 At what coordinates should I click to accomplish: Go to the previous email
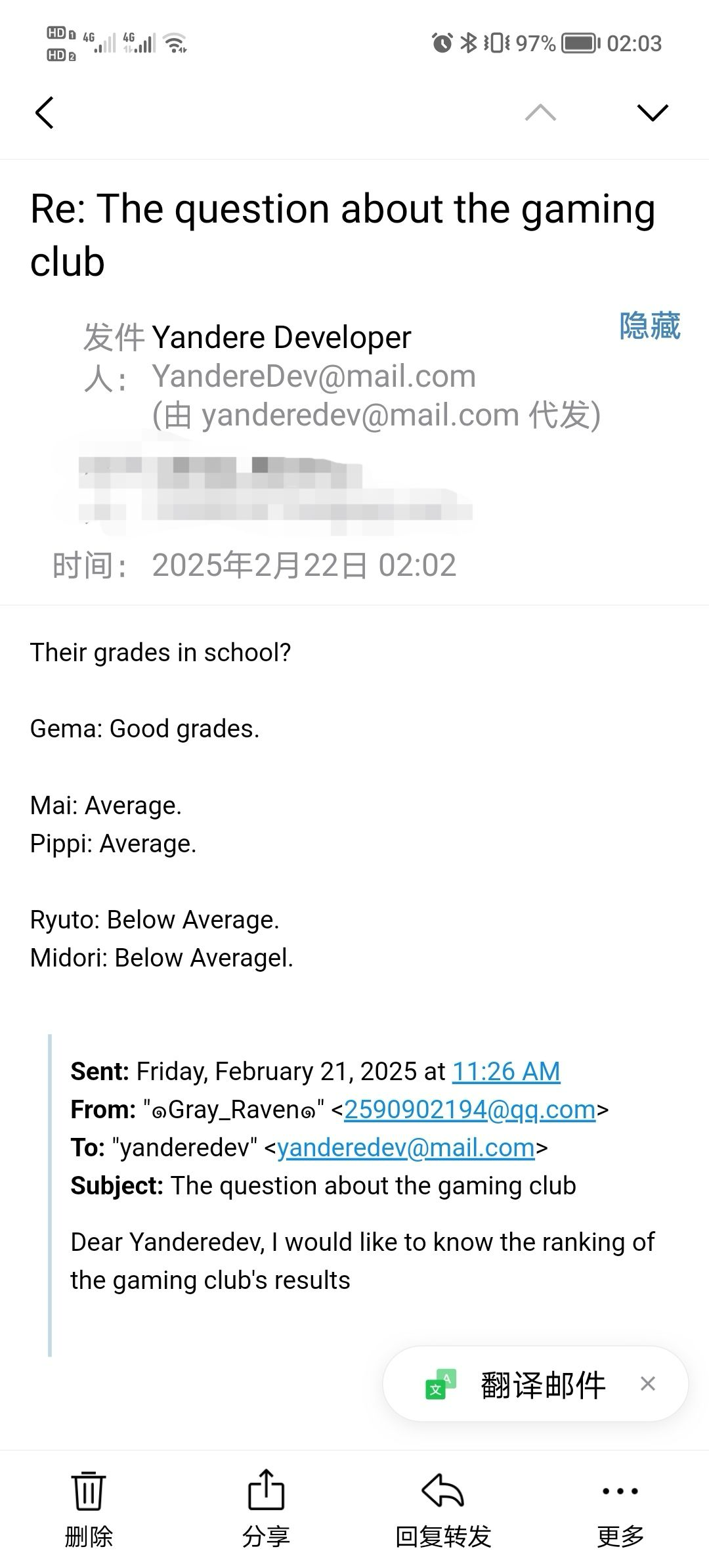click(540, 112)
